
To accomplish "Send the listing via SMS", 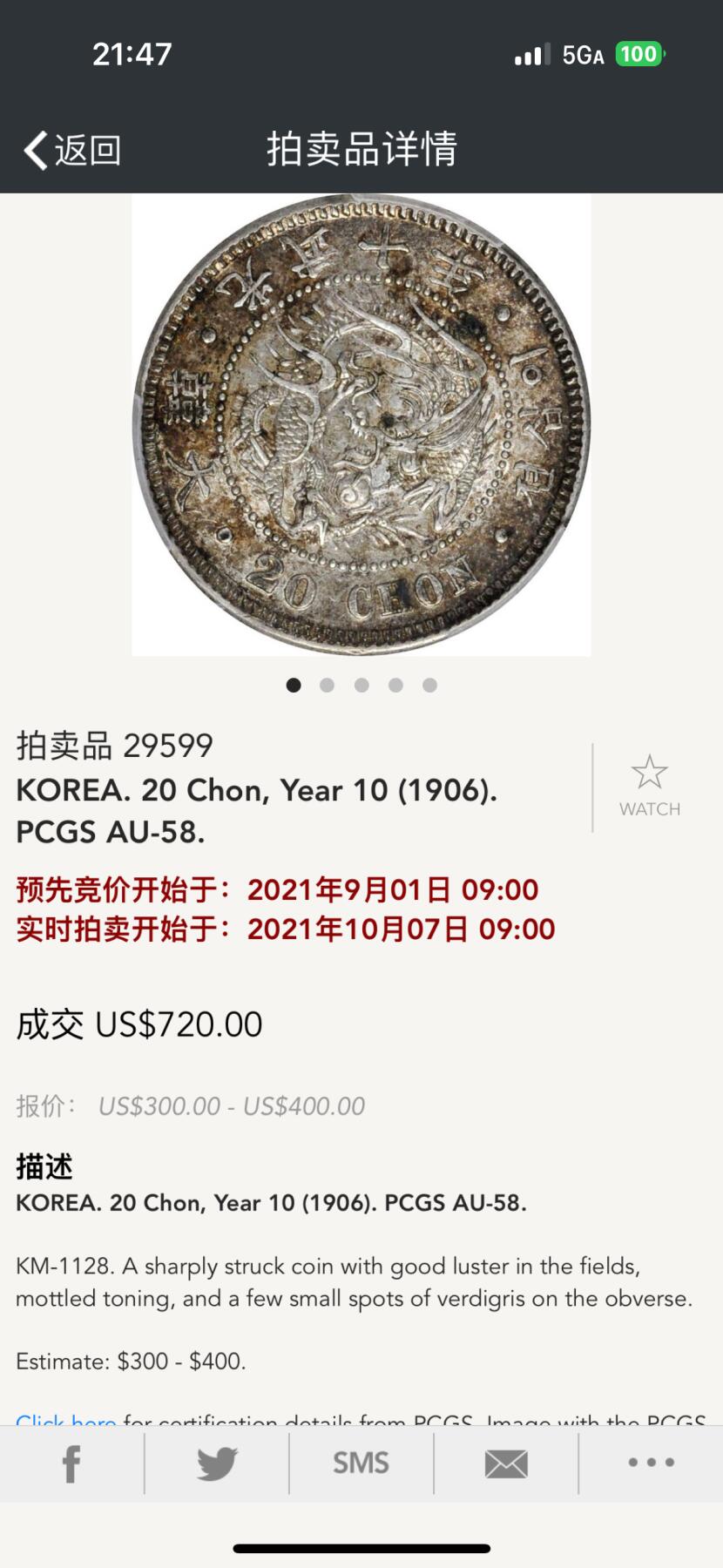I will (361, 1463).
